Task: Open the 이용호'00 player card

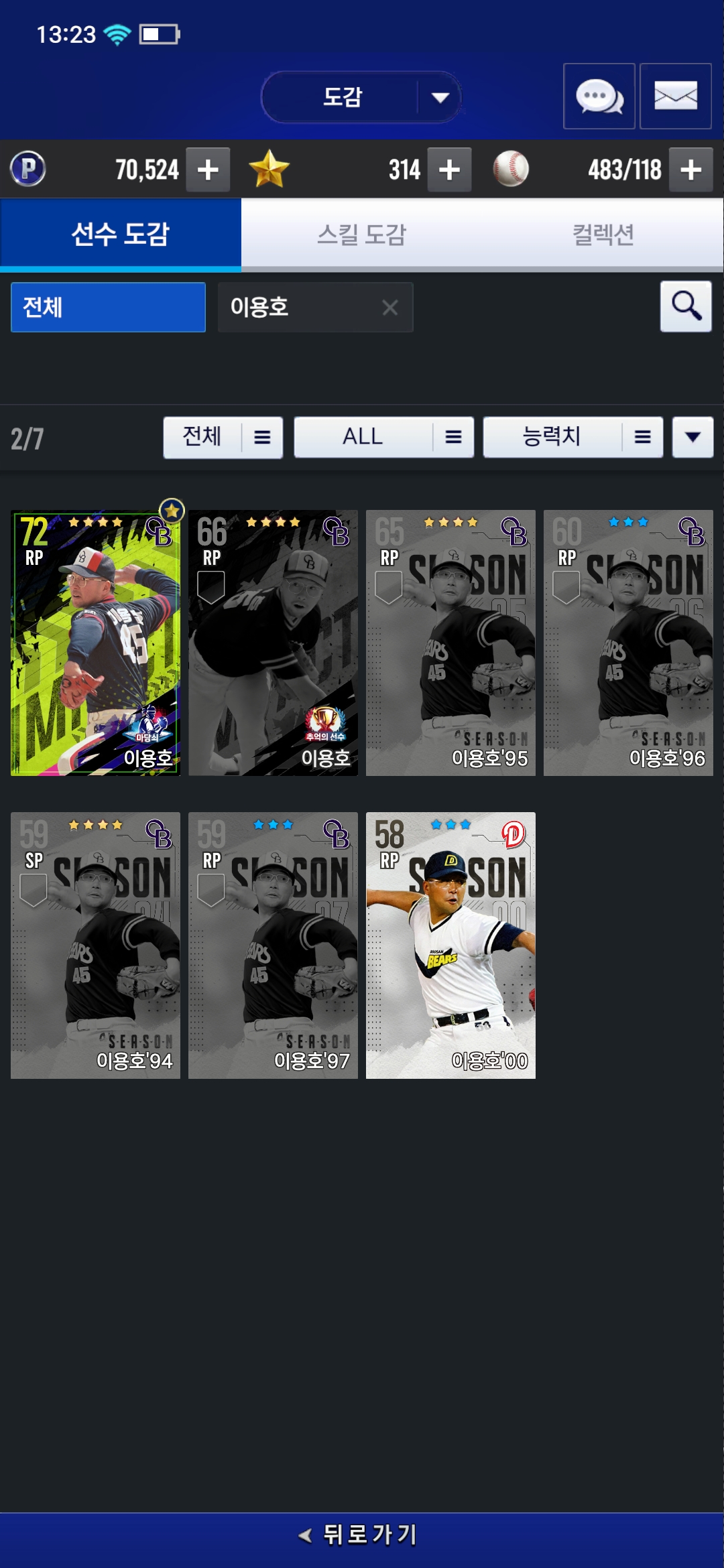Action: click(x=450, y=945)
